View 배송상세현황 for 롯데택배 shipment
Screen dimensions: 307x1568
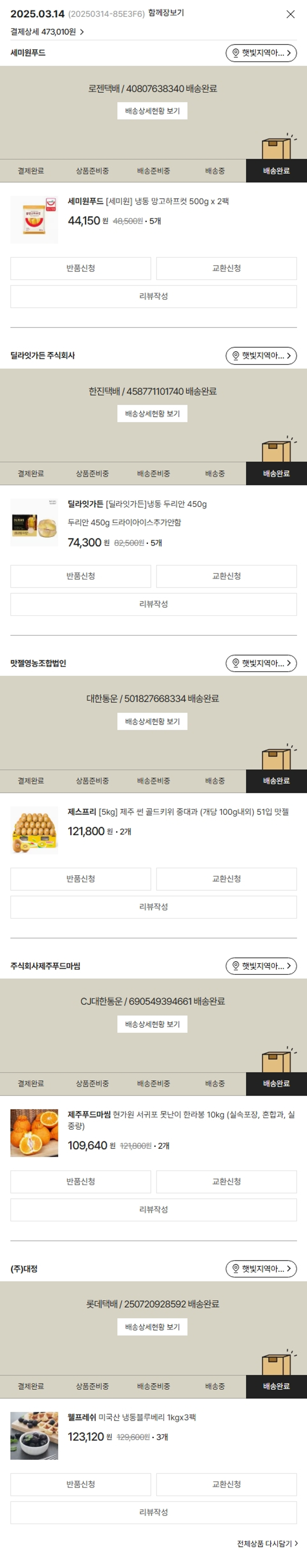pyautogui.click(x=152, y=1327)
